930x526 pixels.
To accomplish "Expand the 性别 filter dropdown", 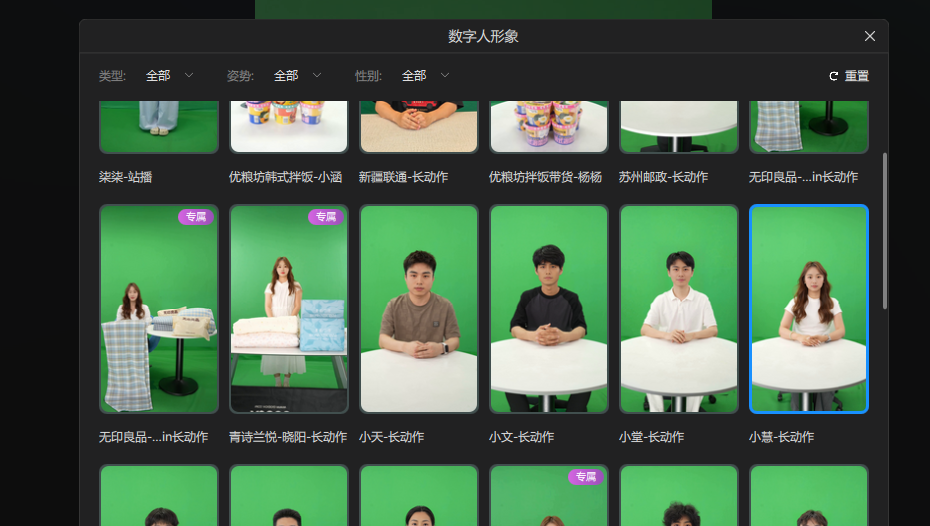I will pos(425,76).
